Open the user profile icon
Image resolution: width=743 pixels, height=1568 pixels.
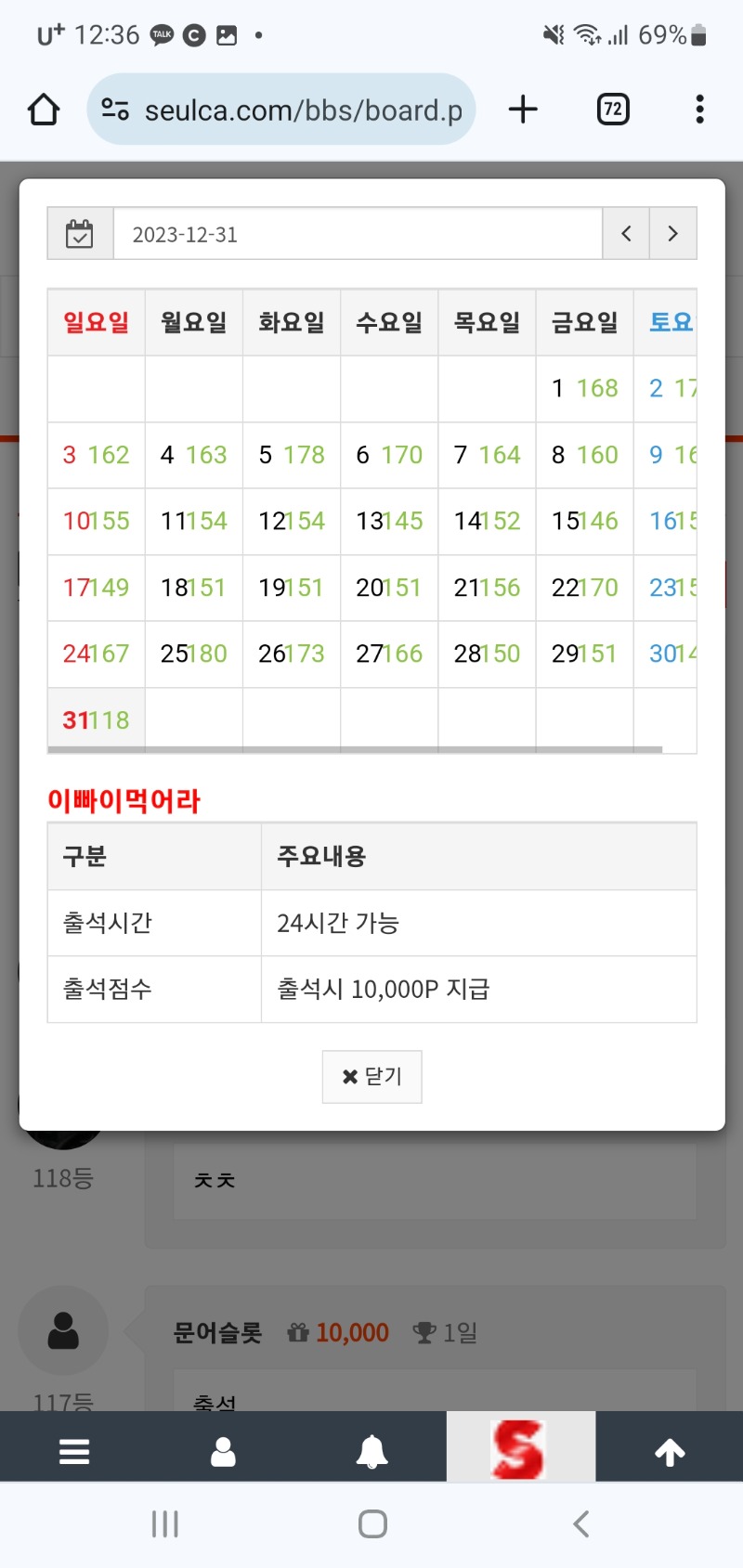(223, 1451)
